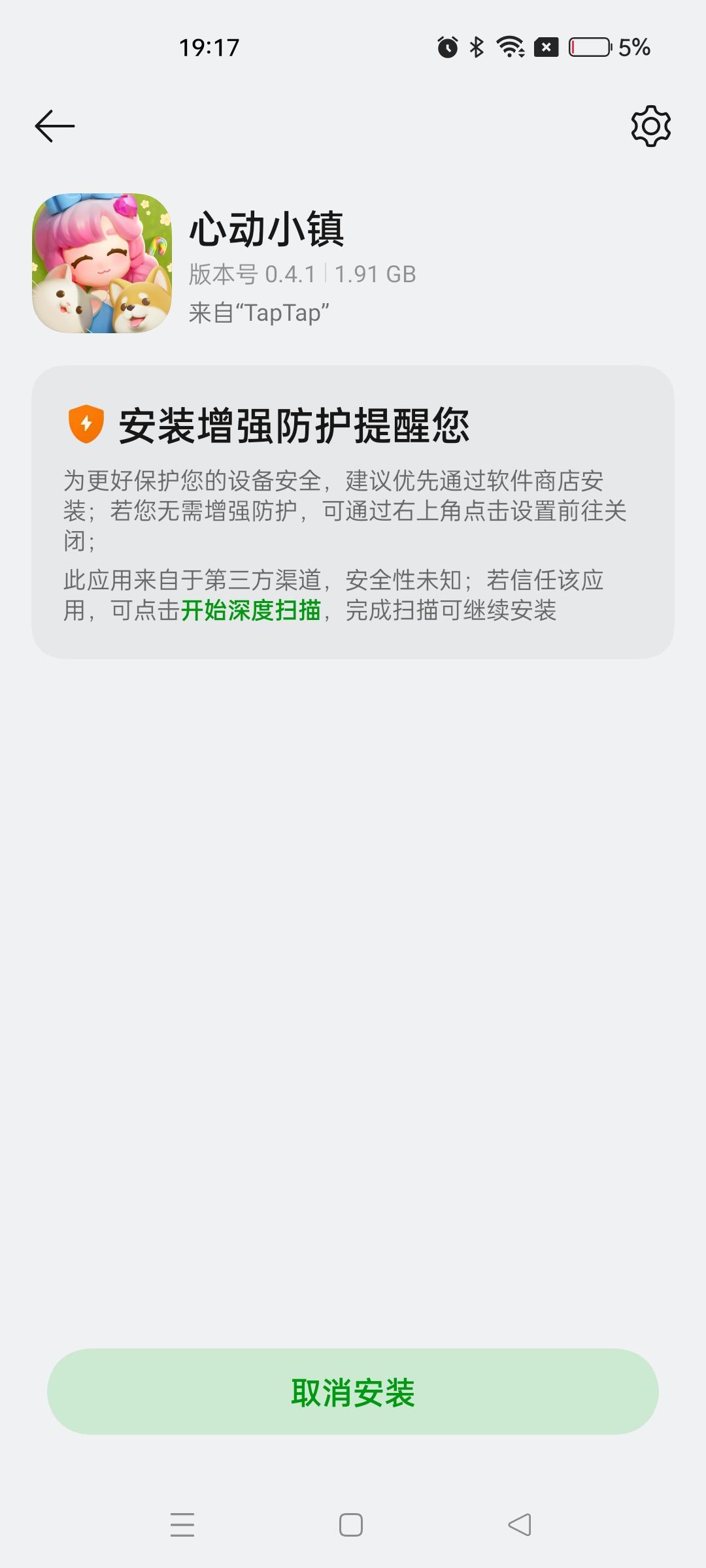Tap the 开始深度扫描 link

pyautogui.click(x=251, y=610)
